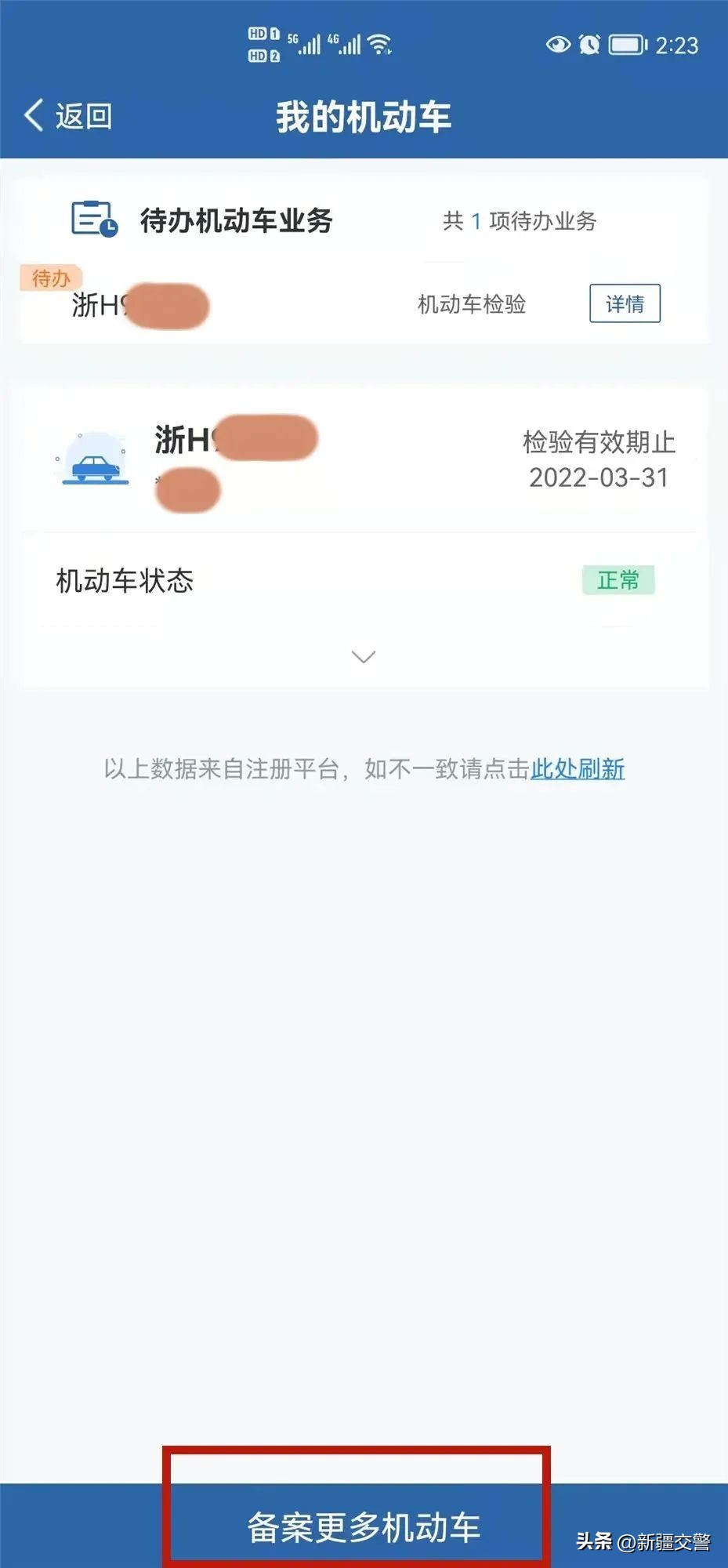Screen dimensions: 728x1568
Task: Tap the 机动车检验 inspection entry
Action: pyautogui.click(x=471, y=306)
